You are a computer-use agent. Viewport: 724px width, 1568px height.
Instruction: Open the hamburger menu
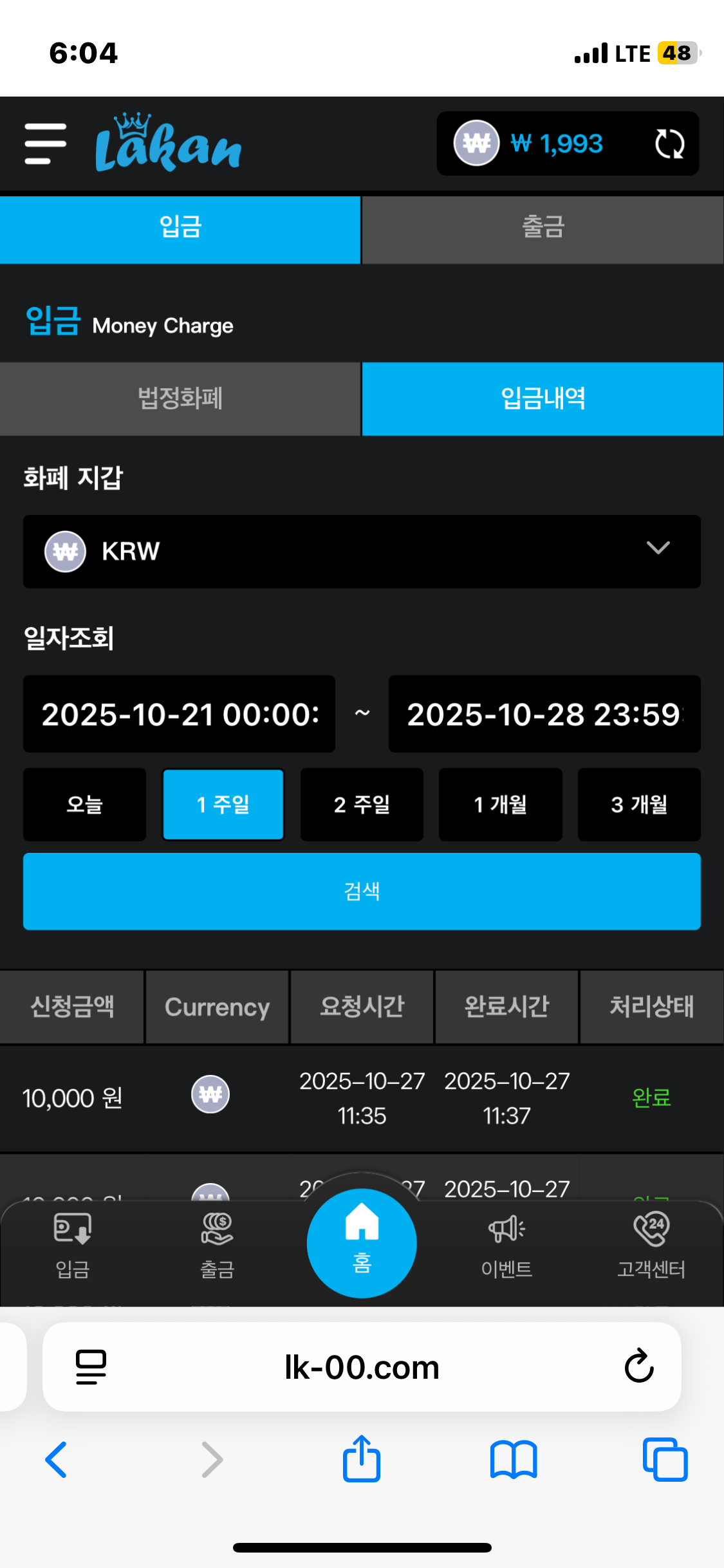(45, 144)
